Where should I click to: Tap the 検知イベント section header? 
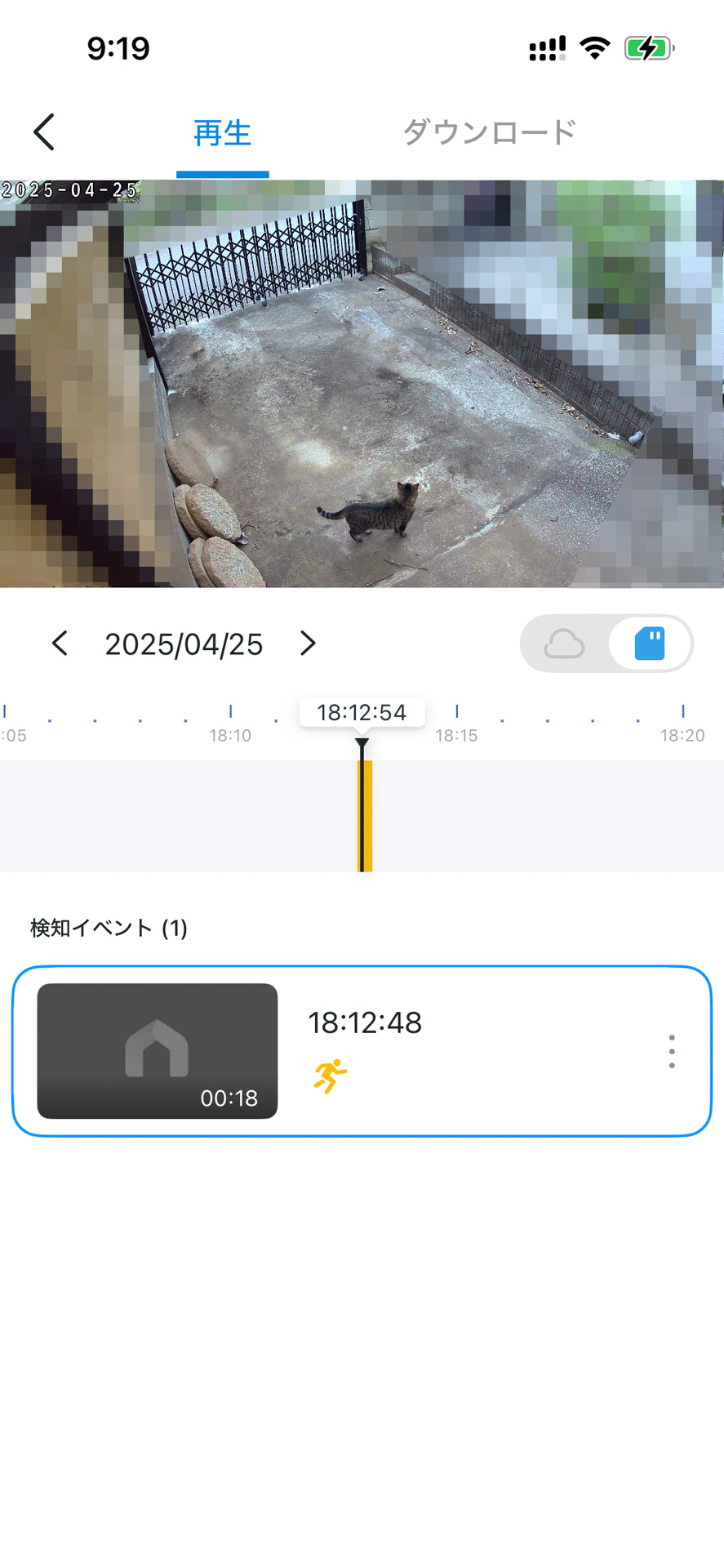pyautogui.click(x=107, y=929)
